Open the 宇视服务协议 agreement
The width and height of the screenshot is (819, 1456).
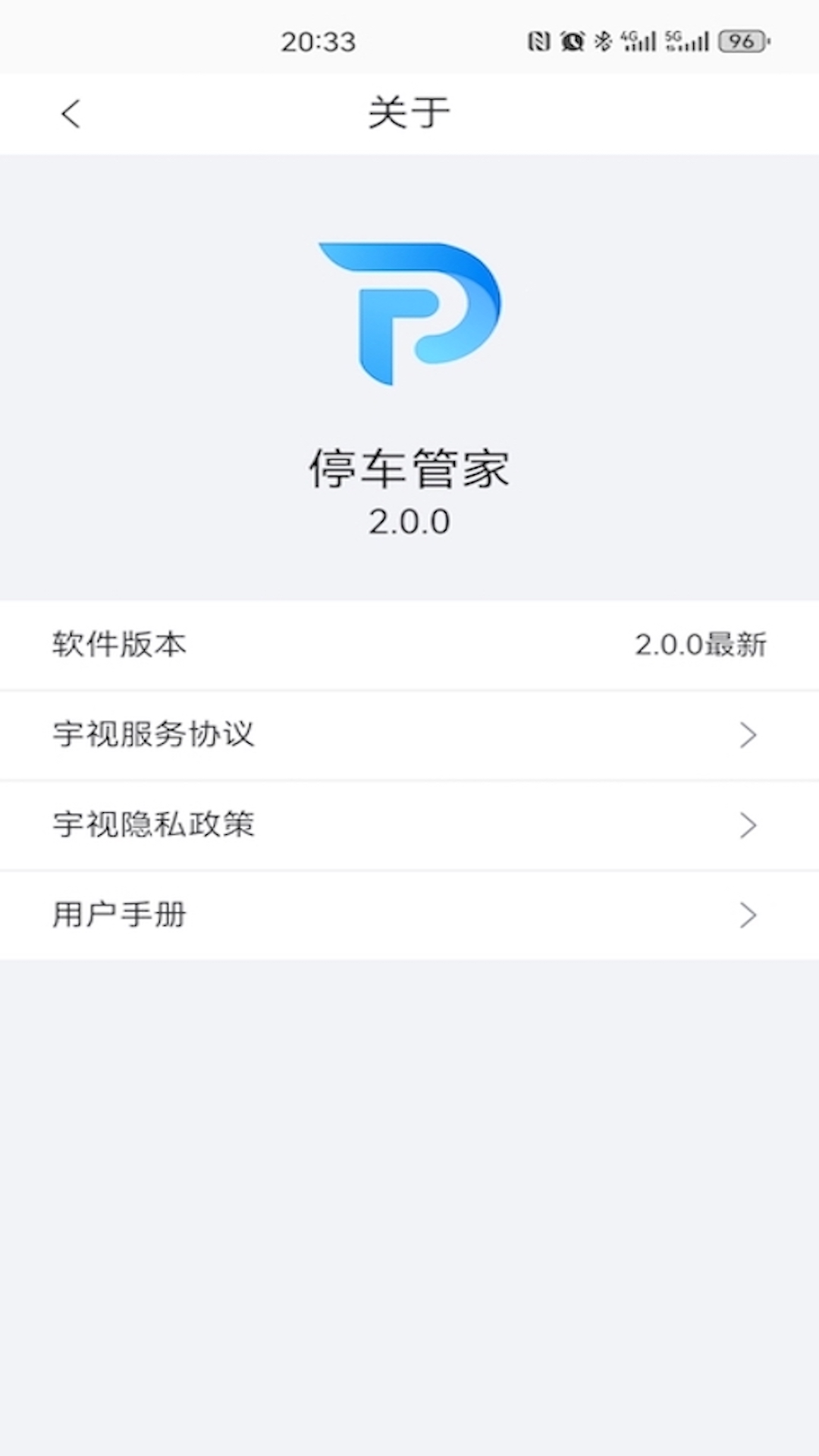[154, 735]
